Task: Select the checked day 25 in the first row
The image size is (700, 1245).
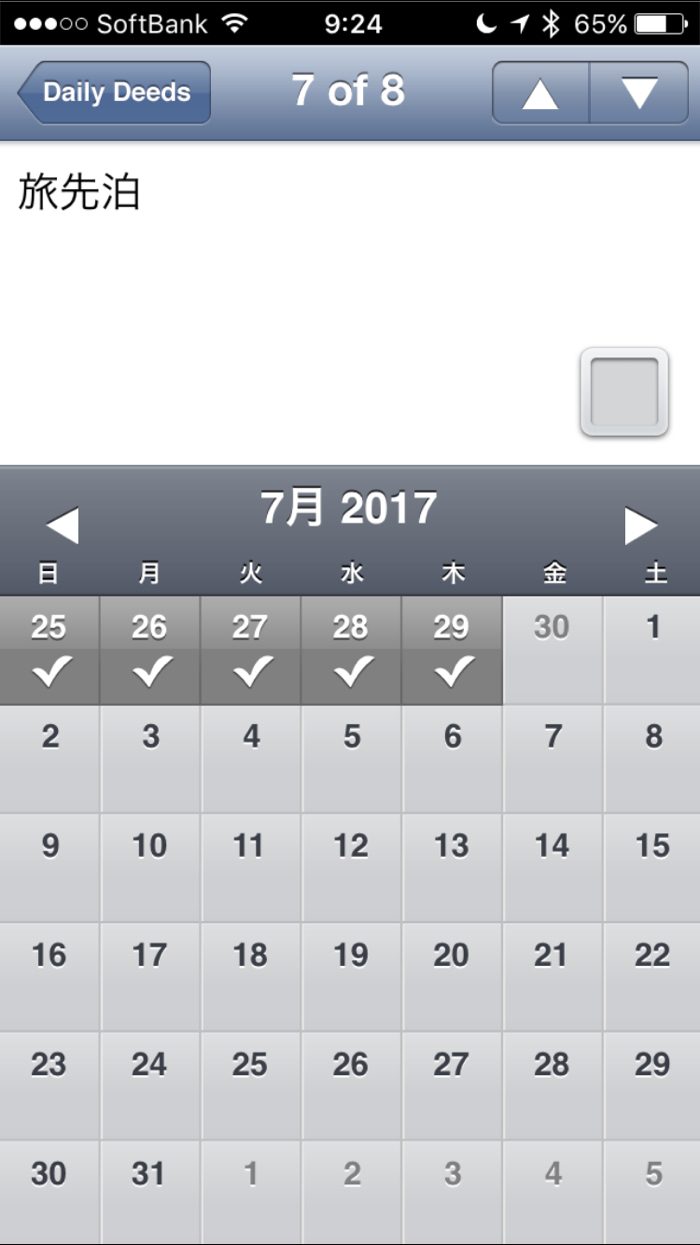Action: pos(49,650)
